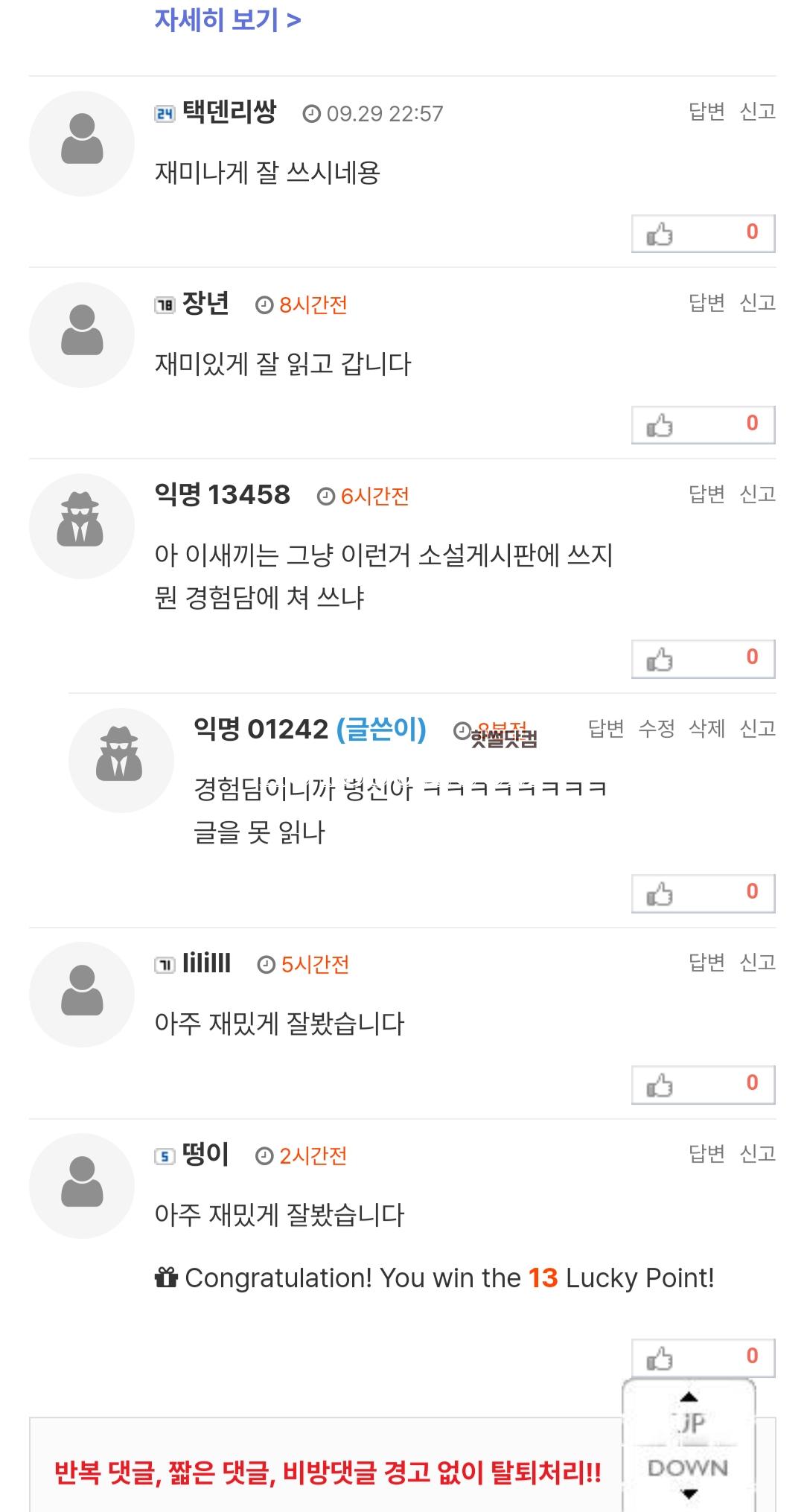This screenshot has height=1512, width=804.
Task: Jump to page bottom with DOWN
Action: tap(688, 1478)
